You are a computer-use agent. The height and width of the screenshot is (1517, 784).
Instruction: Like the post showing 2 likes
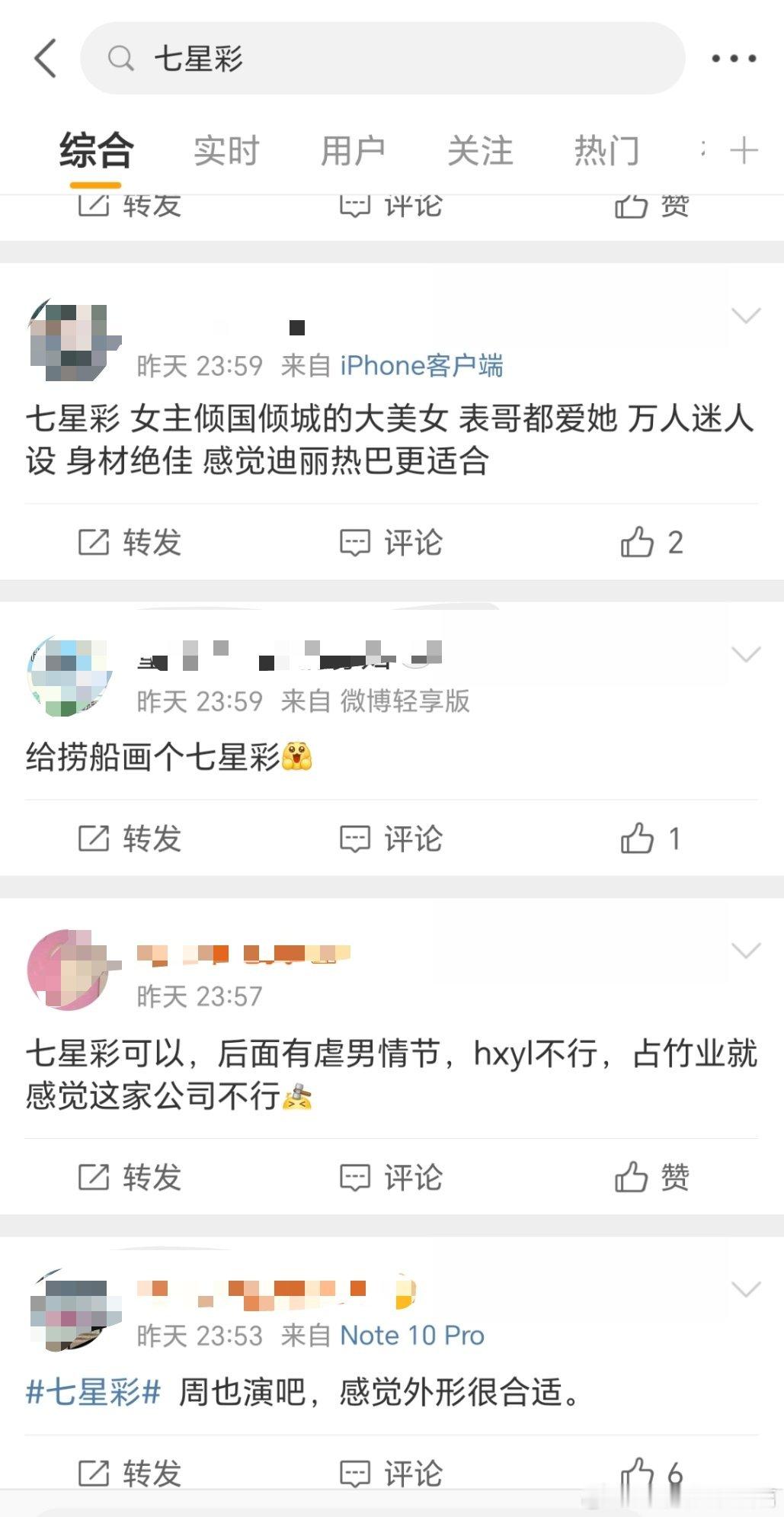(x=649, y=543)
